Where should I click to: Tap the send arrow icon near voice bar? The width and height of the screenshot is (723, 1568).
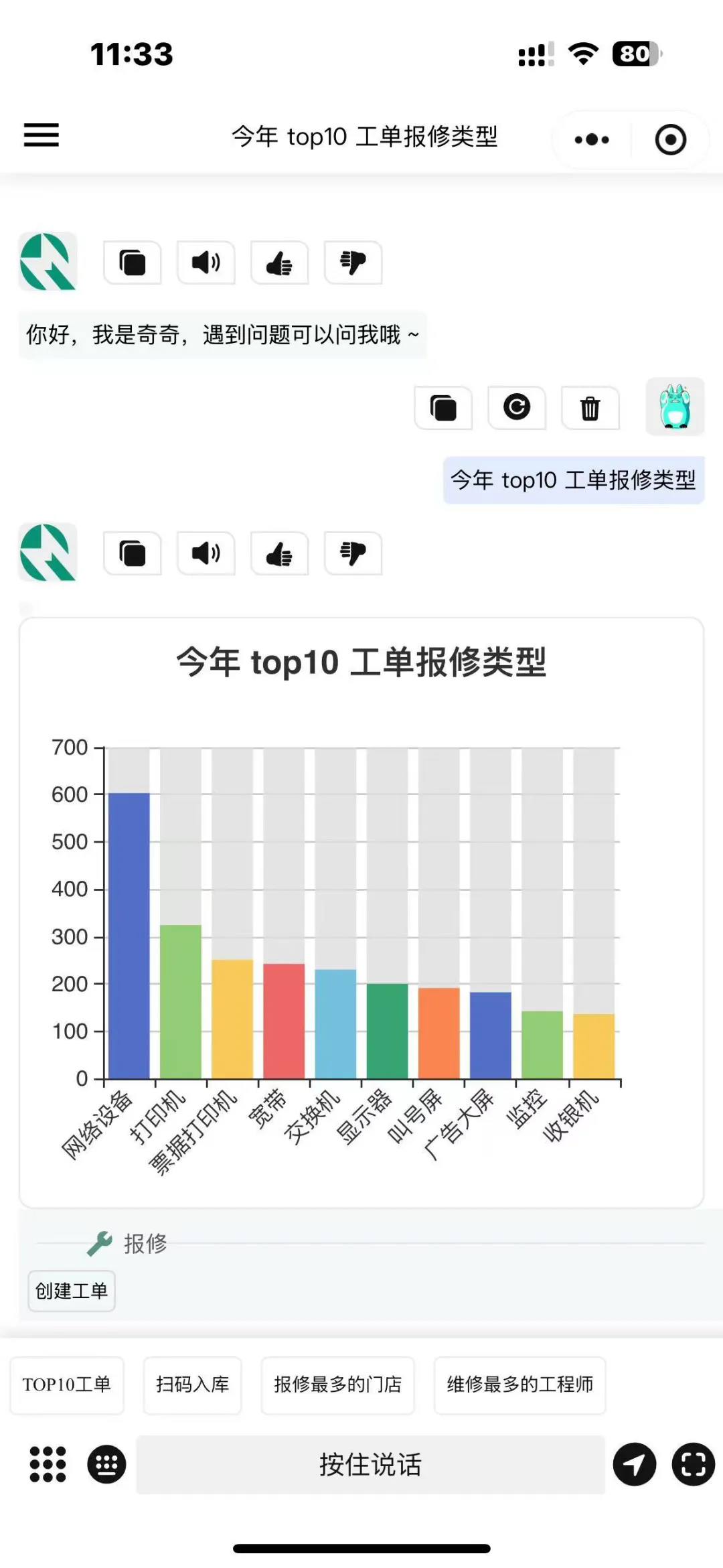tap(634, 1464)
